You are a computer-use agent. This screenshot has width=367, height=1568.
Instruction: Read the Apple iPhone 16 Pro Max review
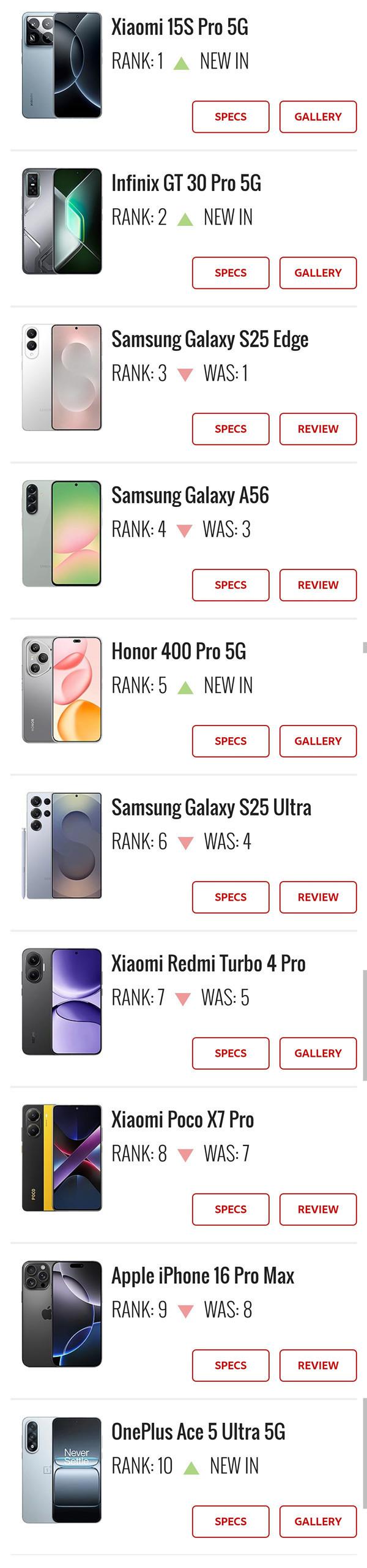coord(317,1366)
